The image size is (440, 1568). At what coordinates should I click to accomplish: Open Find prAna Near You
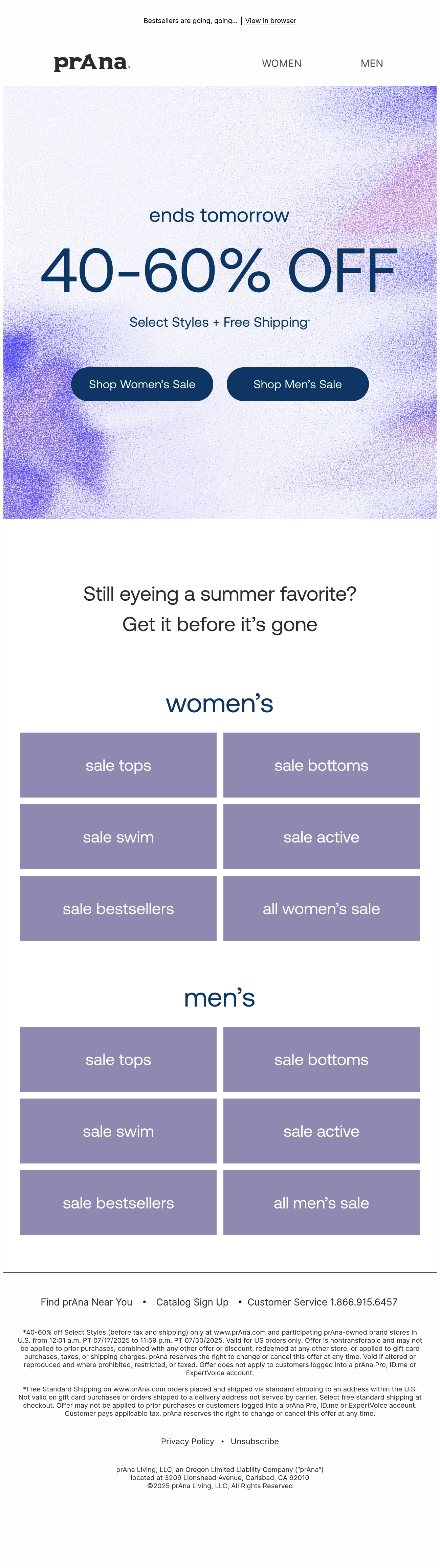pos(87,1302)
